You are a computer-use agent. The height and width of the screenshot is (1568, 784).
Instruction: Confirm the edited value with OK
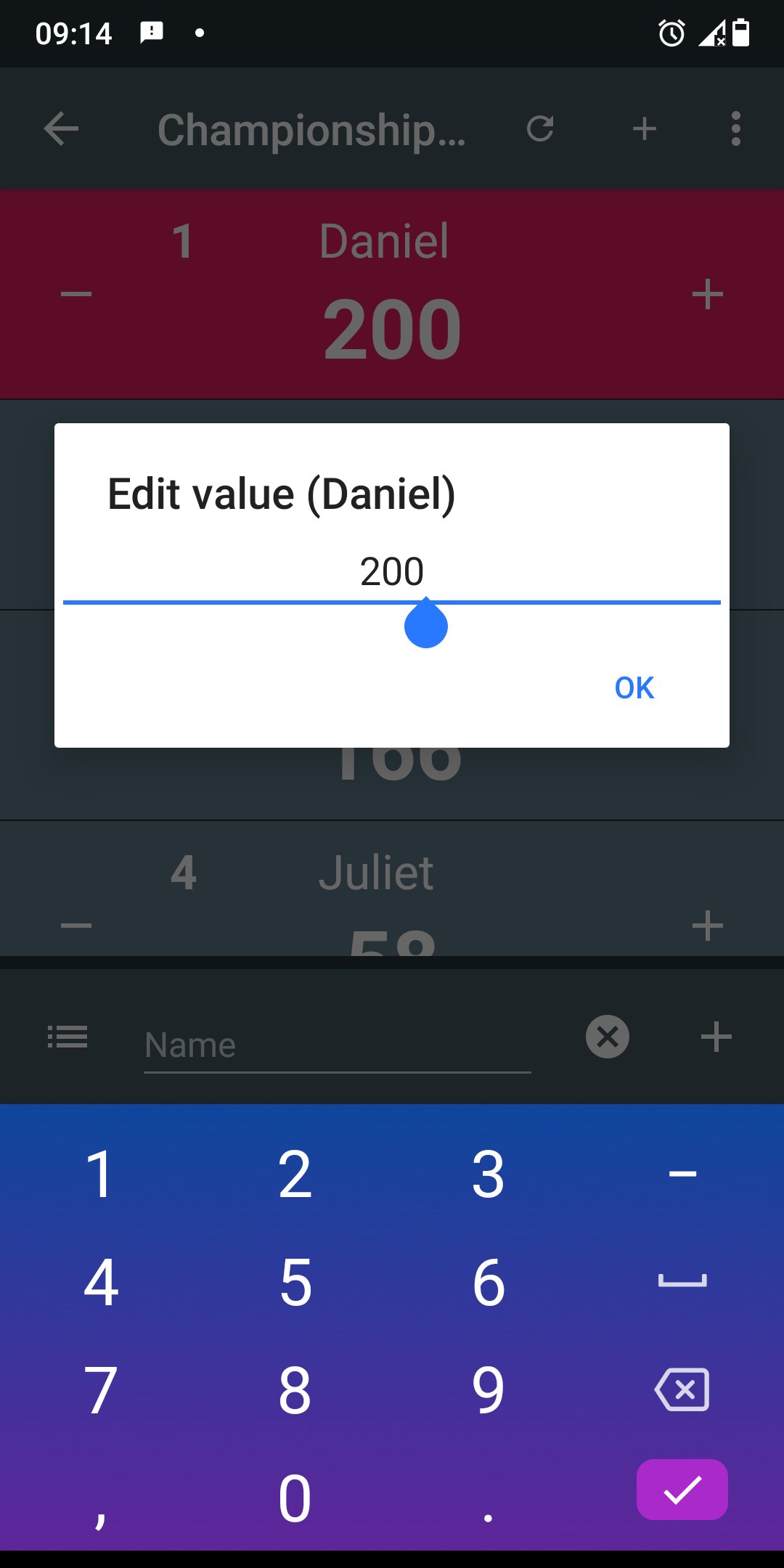(x=634, y=687)
